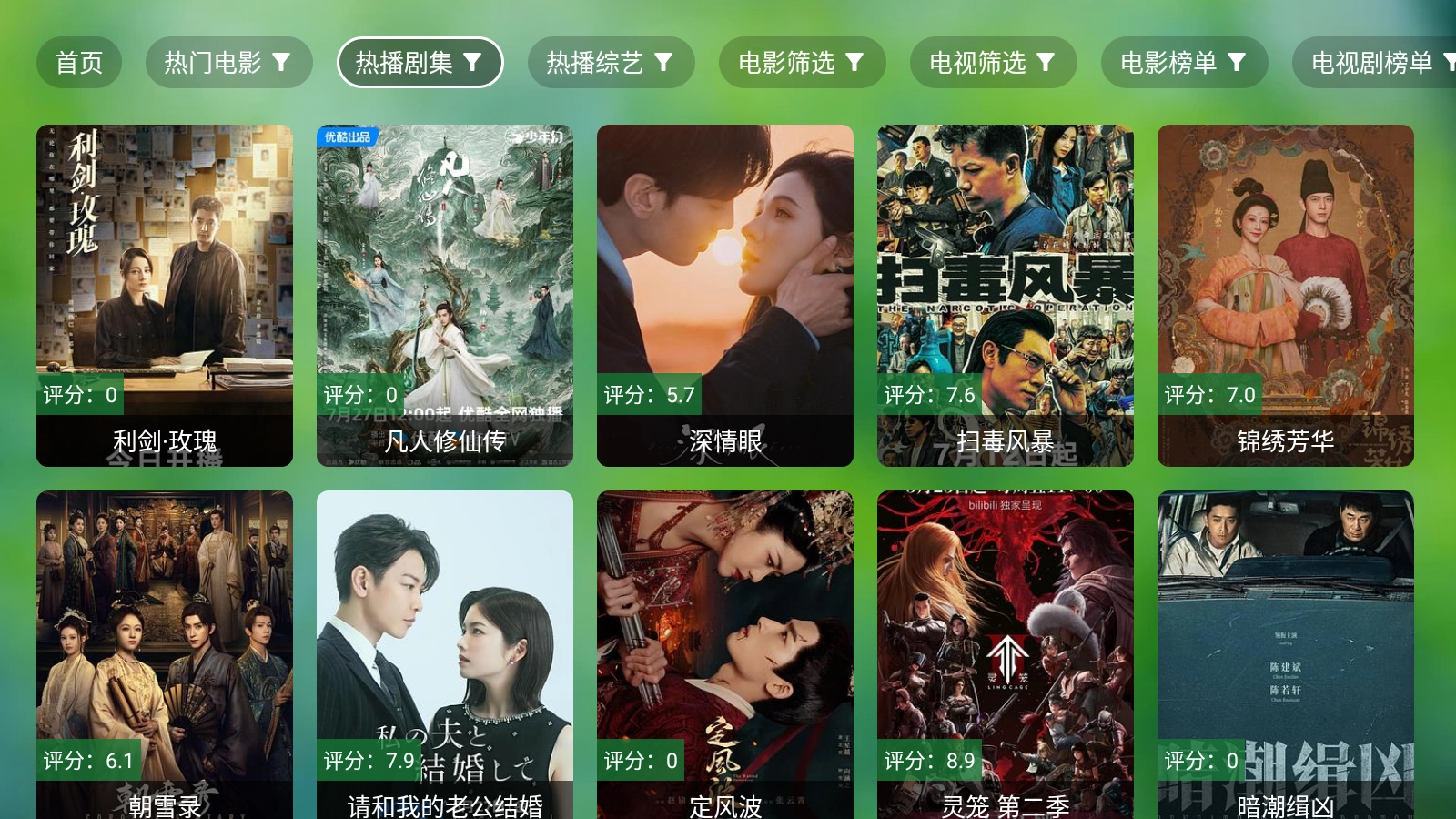This screenshot has height=819, width=1456.
Task: View the 定风波 series card
Action: coord(725,655)
